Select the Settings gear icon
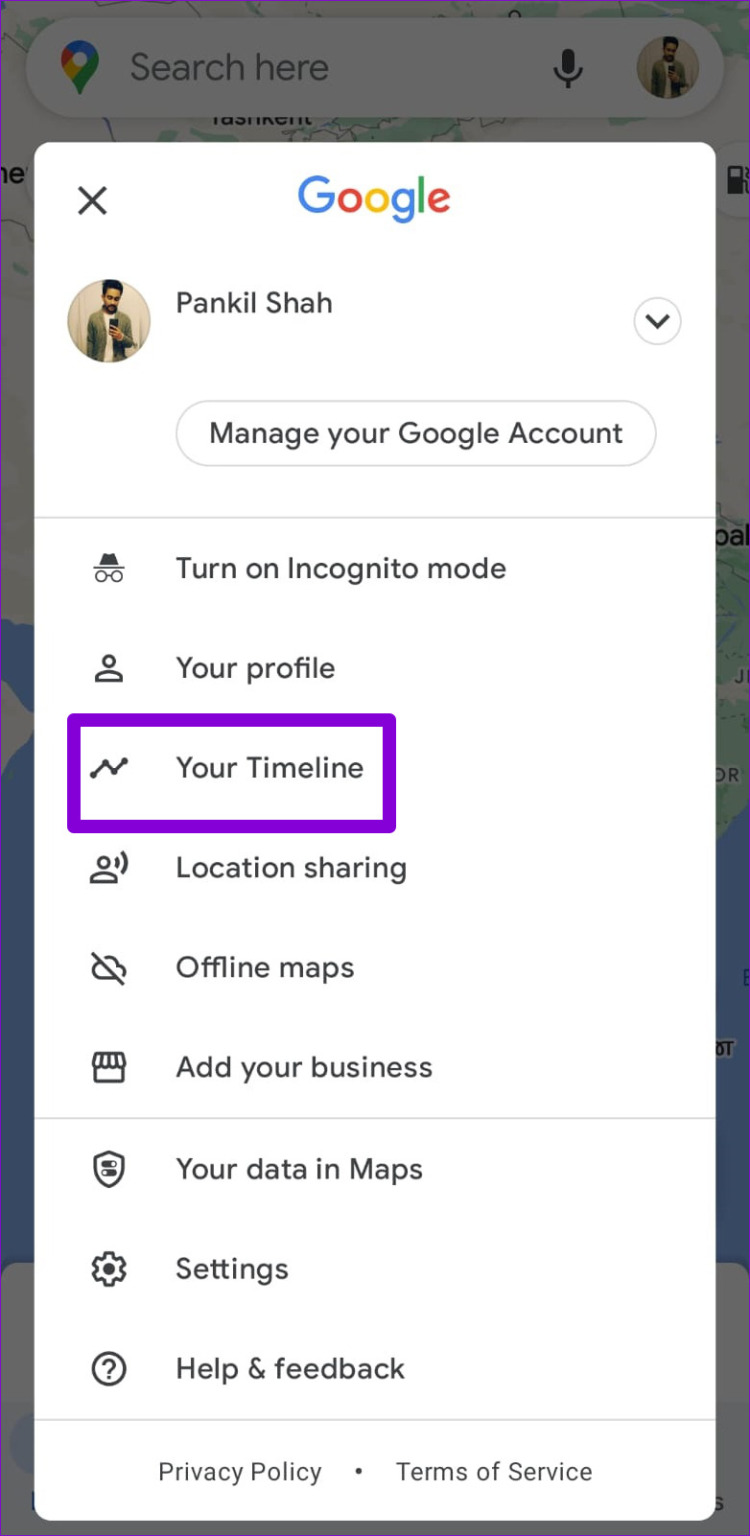The image size is (750, 1536). tap(108, 1268)
